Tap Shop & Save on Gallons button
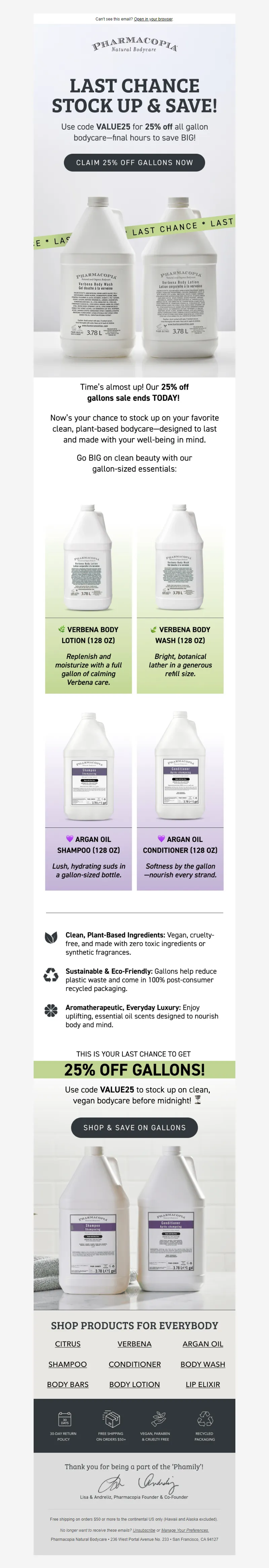This screenshot has height=1568, width=269. [x=134, y=1127]
